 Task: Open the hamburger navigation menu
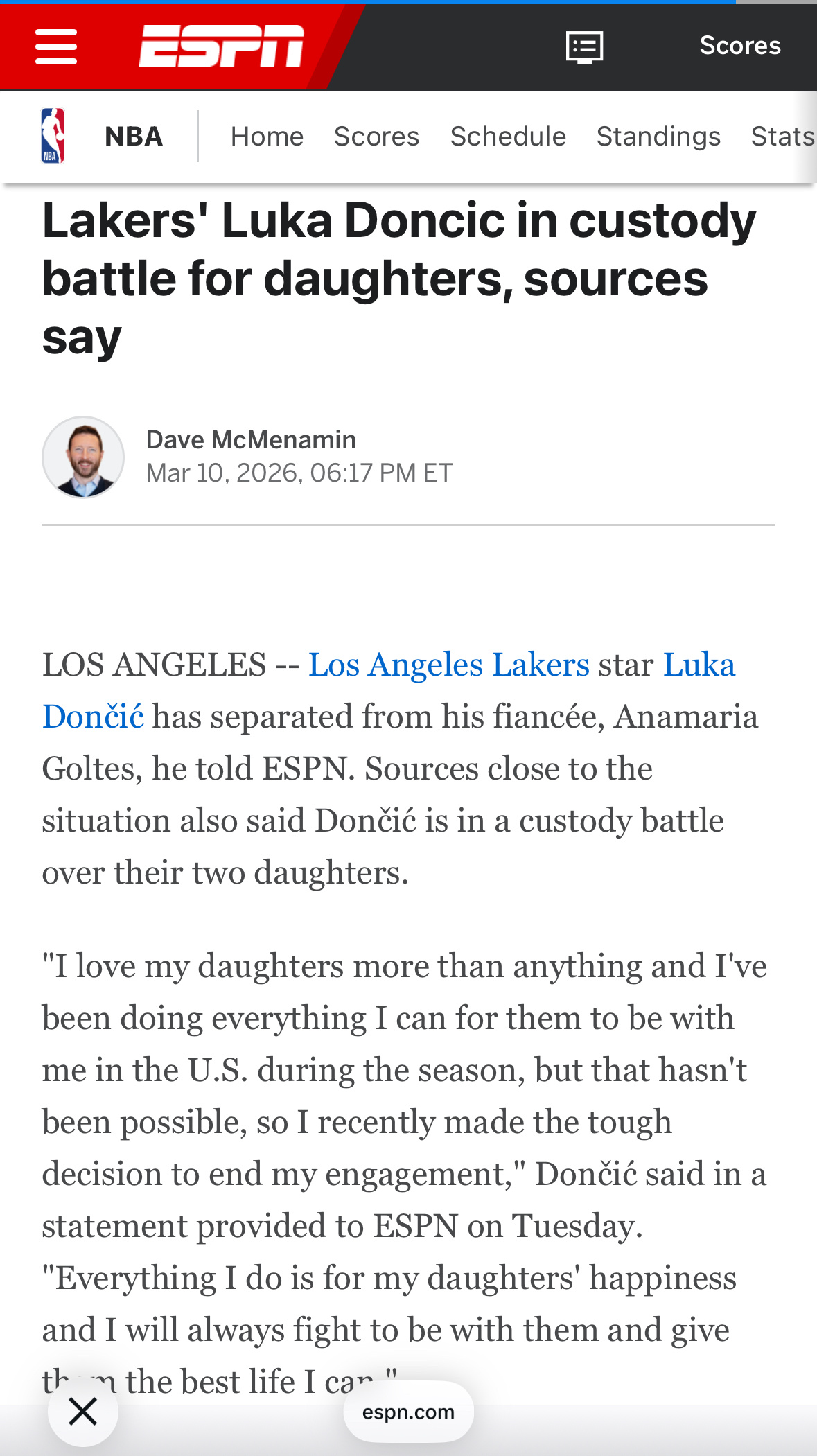[55, 46]
